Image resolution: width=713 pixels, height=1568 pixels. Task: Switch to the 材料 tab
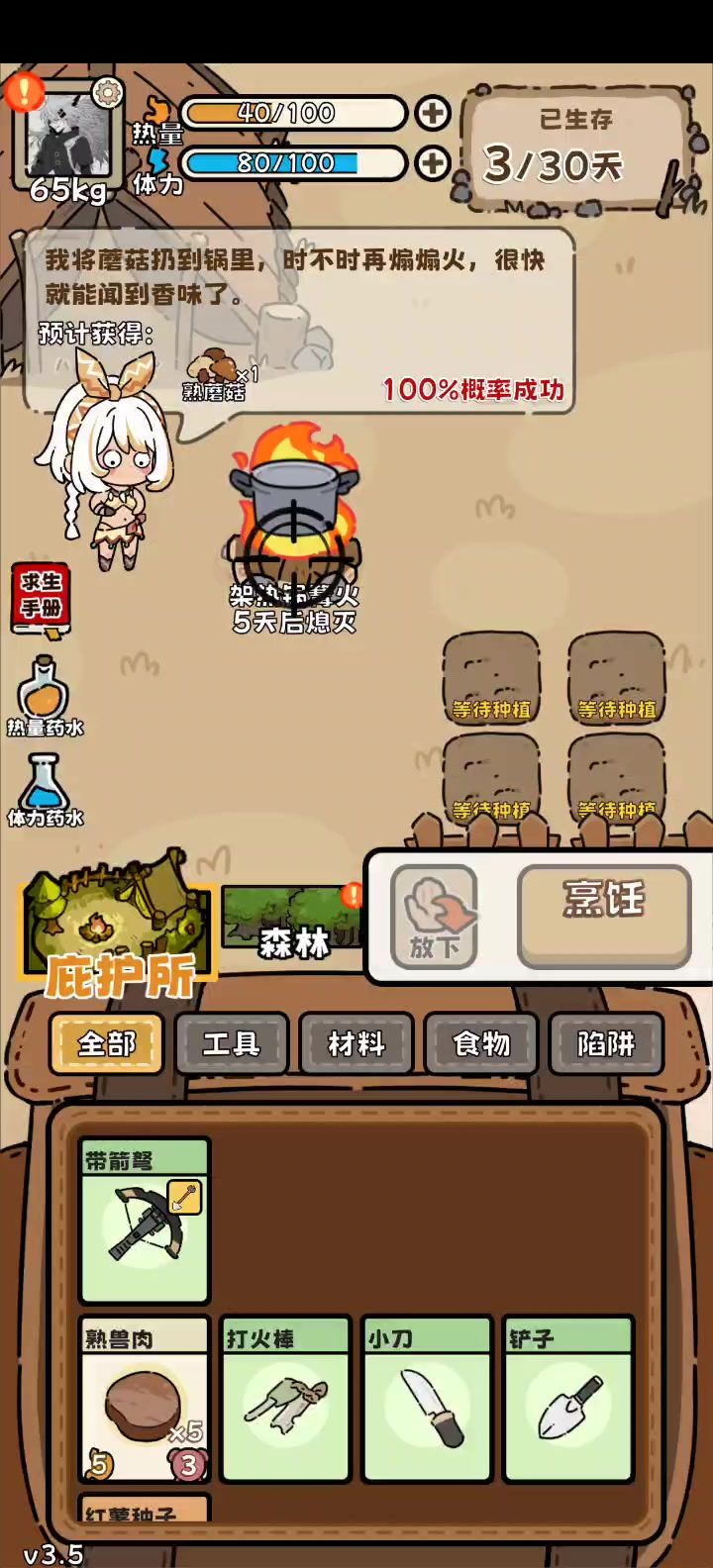click(356, 1043)
